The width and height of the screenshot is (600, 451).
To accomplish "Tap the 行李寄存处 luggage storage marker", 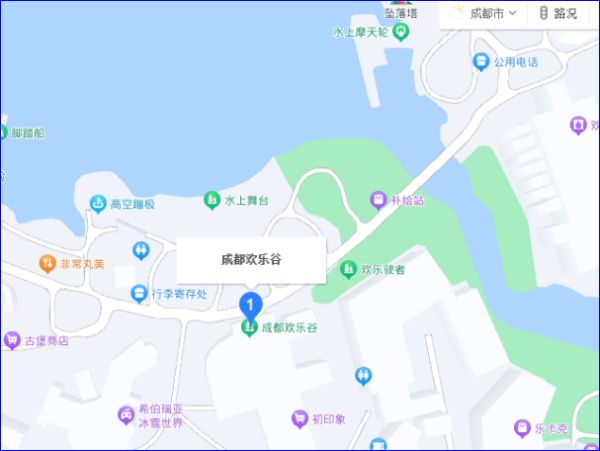I will (x=139, y=293).
